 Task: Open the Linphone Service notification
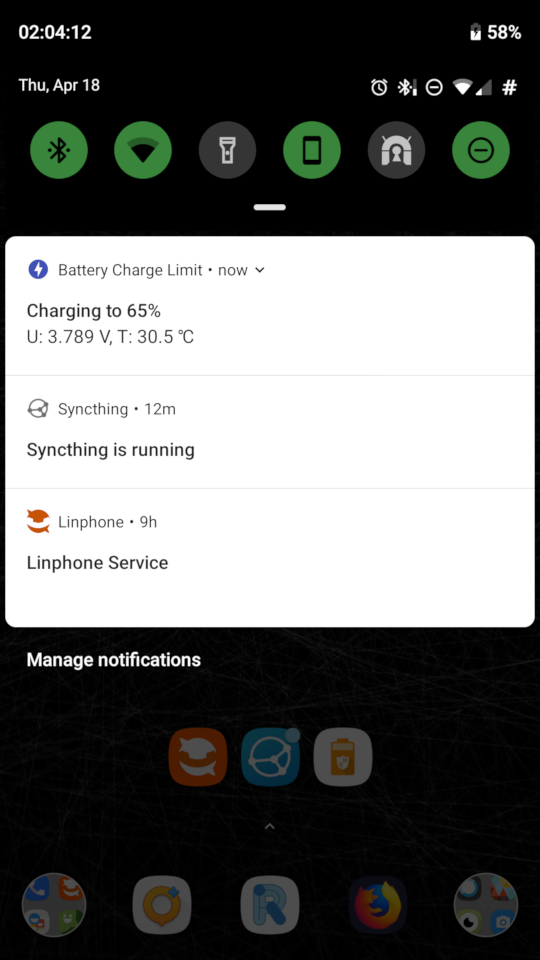[269, 558]
